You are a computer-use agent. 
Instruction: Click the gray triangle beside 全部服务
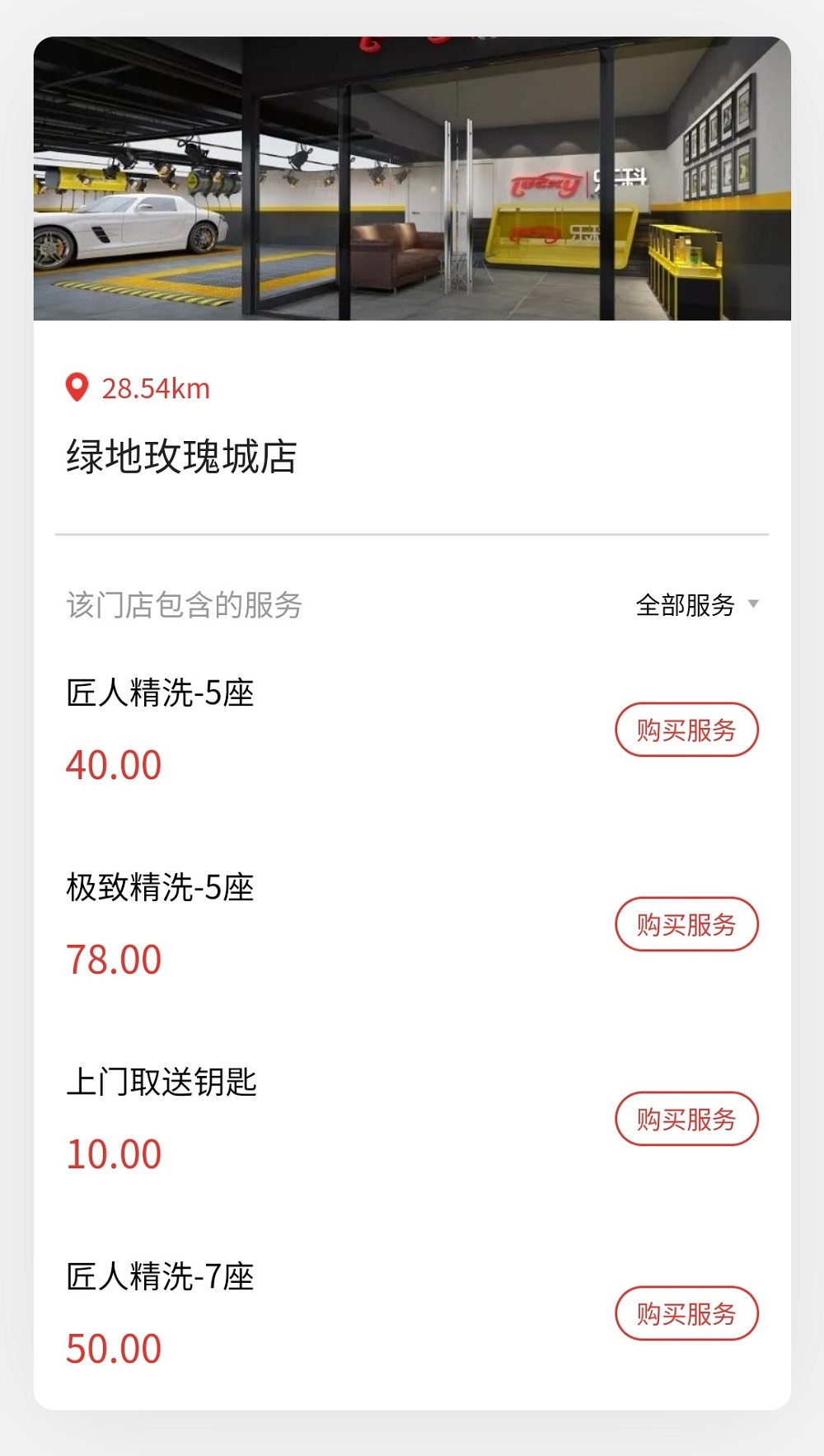tap(755, 606)
